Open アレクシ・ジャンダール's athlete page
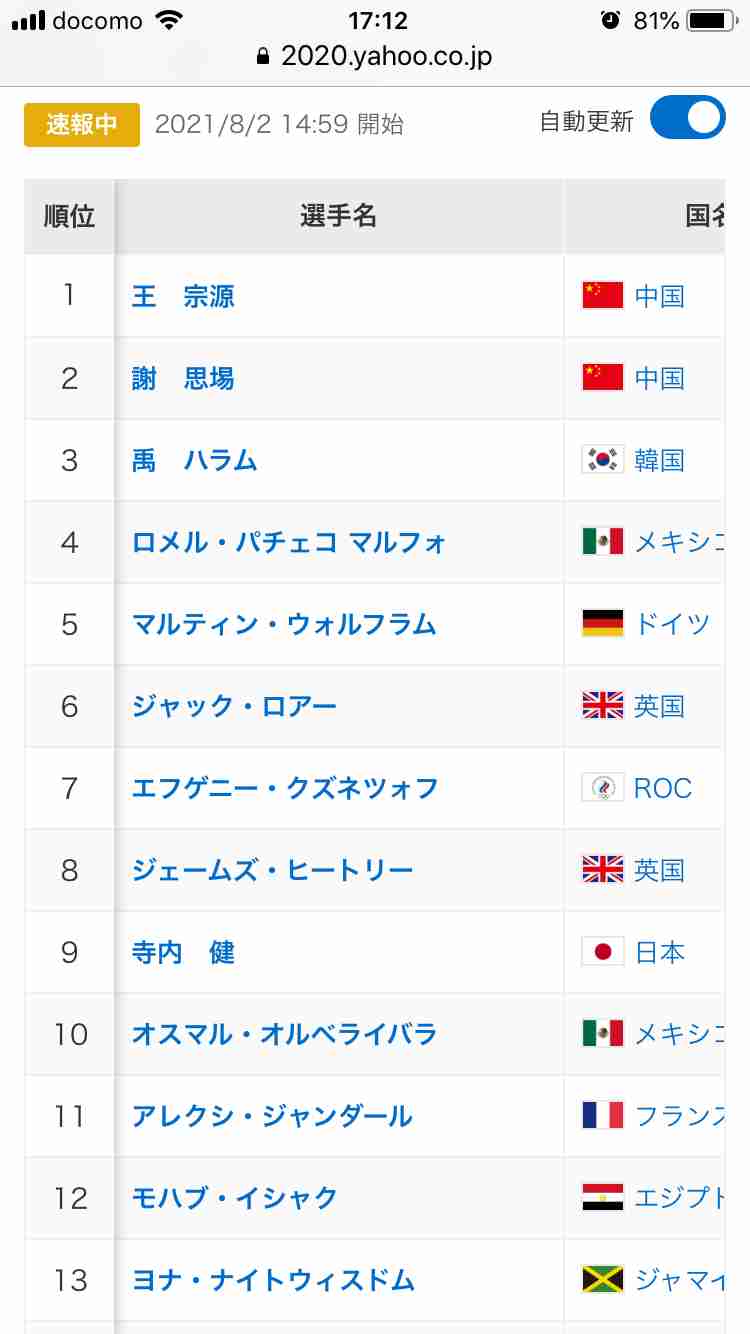The height and width of the screenshot is (1334, 750). click(272, 1116)
